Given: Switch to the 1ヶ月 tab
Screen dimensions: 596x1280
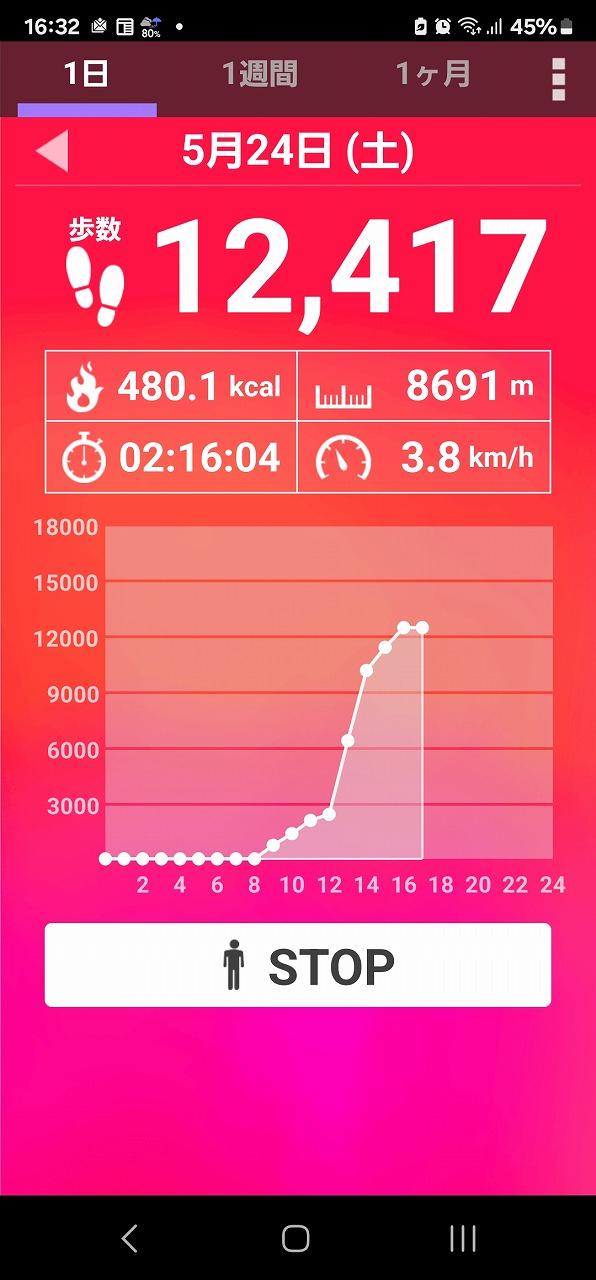Looking at the screenshot, I should coord(432,75).
